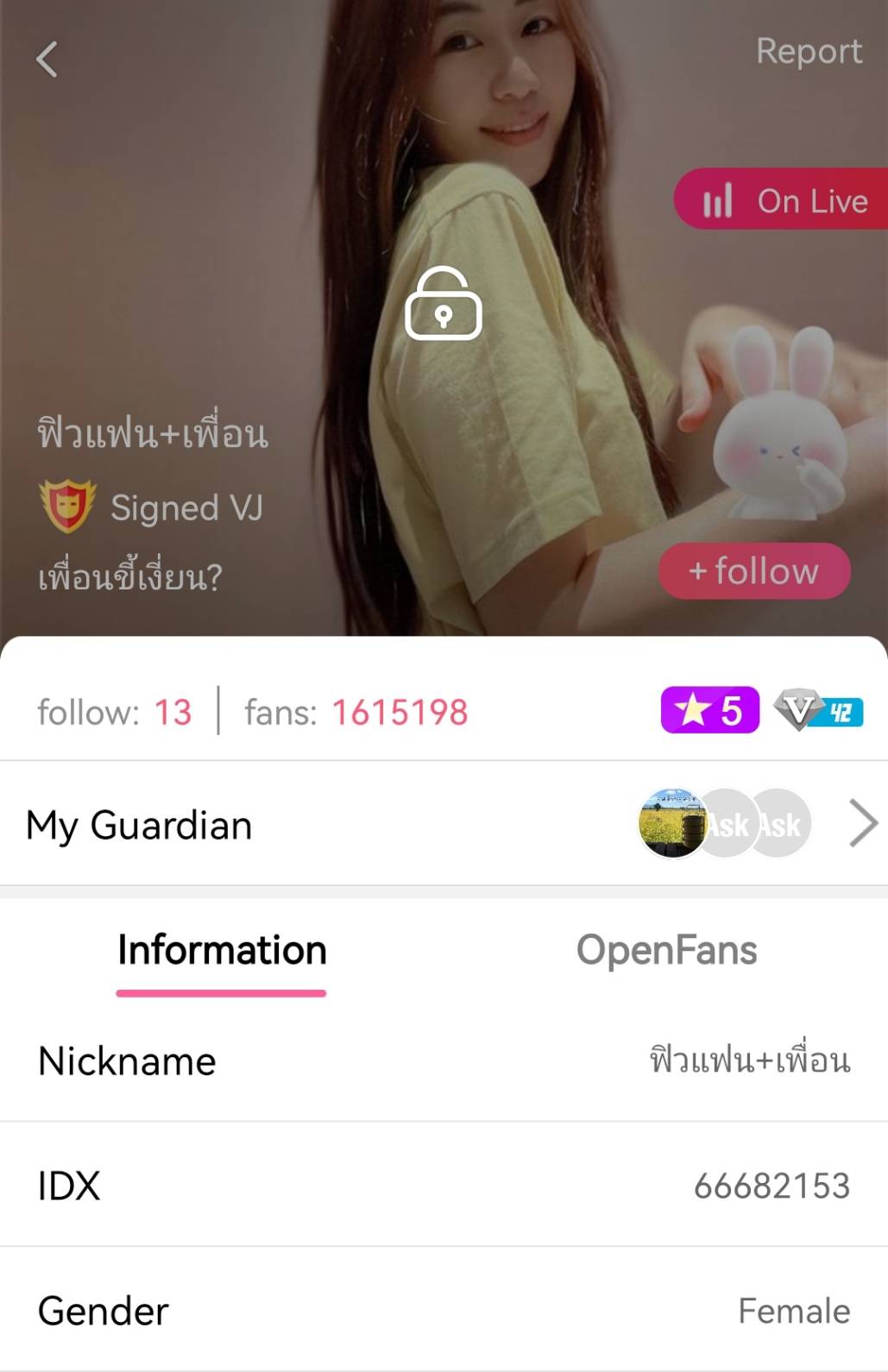Tap the unlock padlock icon on cover
This screenshot has height=1372, width=888.
click(444, 304)
